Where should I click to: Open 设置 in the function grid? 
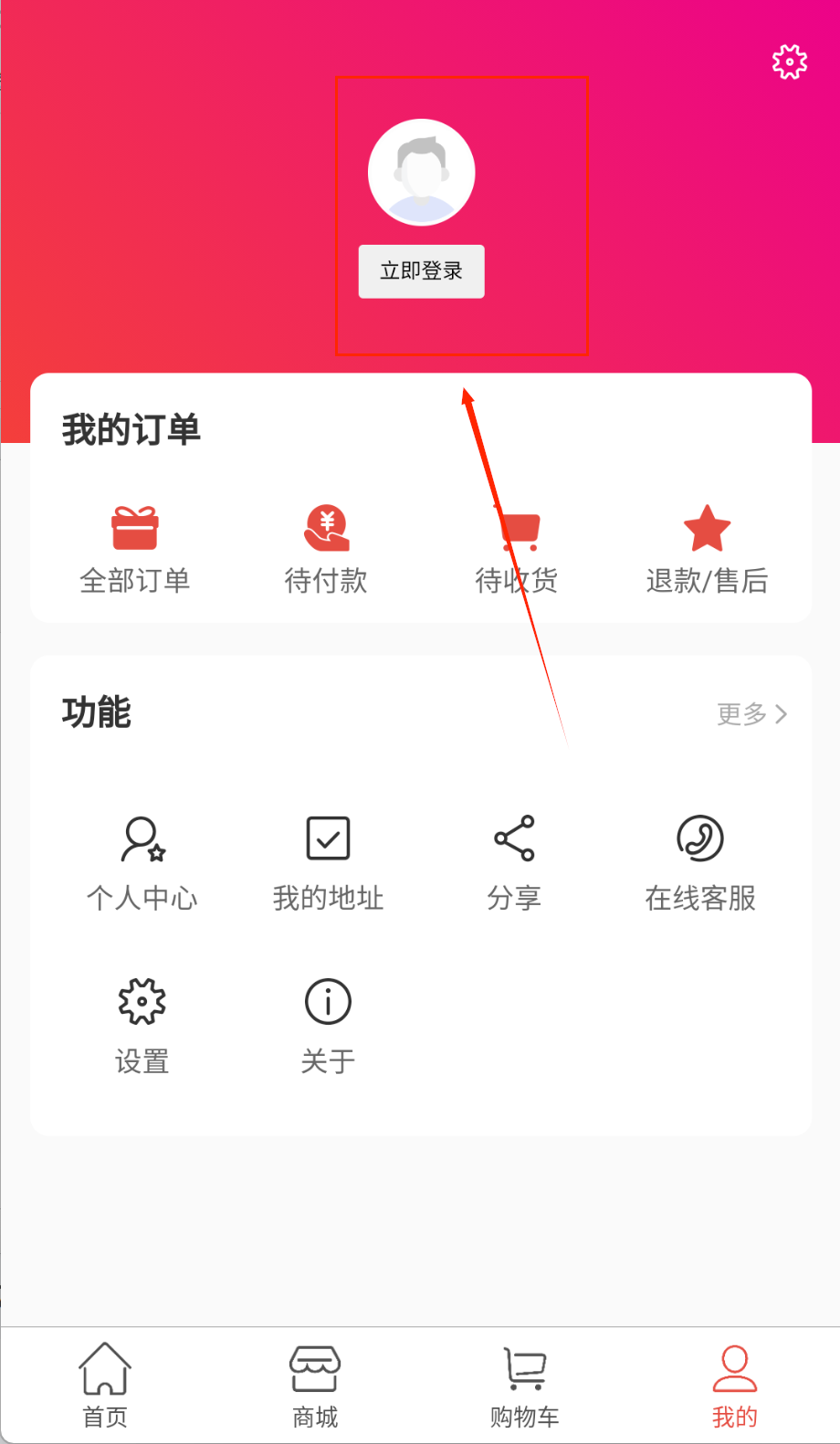[x=142, y=1026]
